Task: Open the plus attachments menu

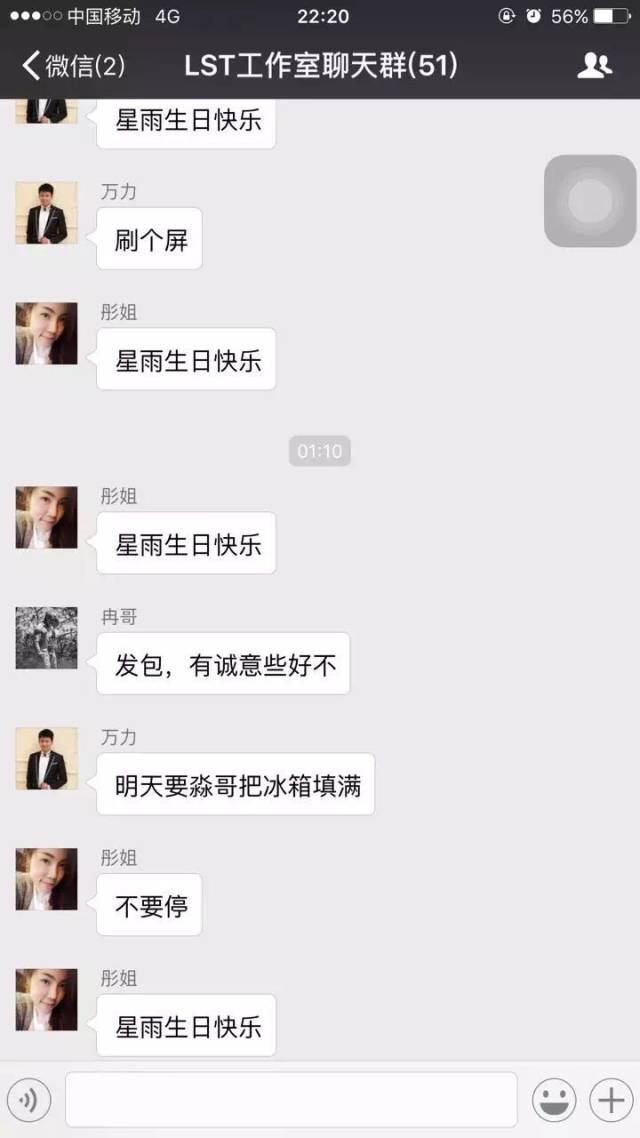Action: pos(609,1100)
